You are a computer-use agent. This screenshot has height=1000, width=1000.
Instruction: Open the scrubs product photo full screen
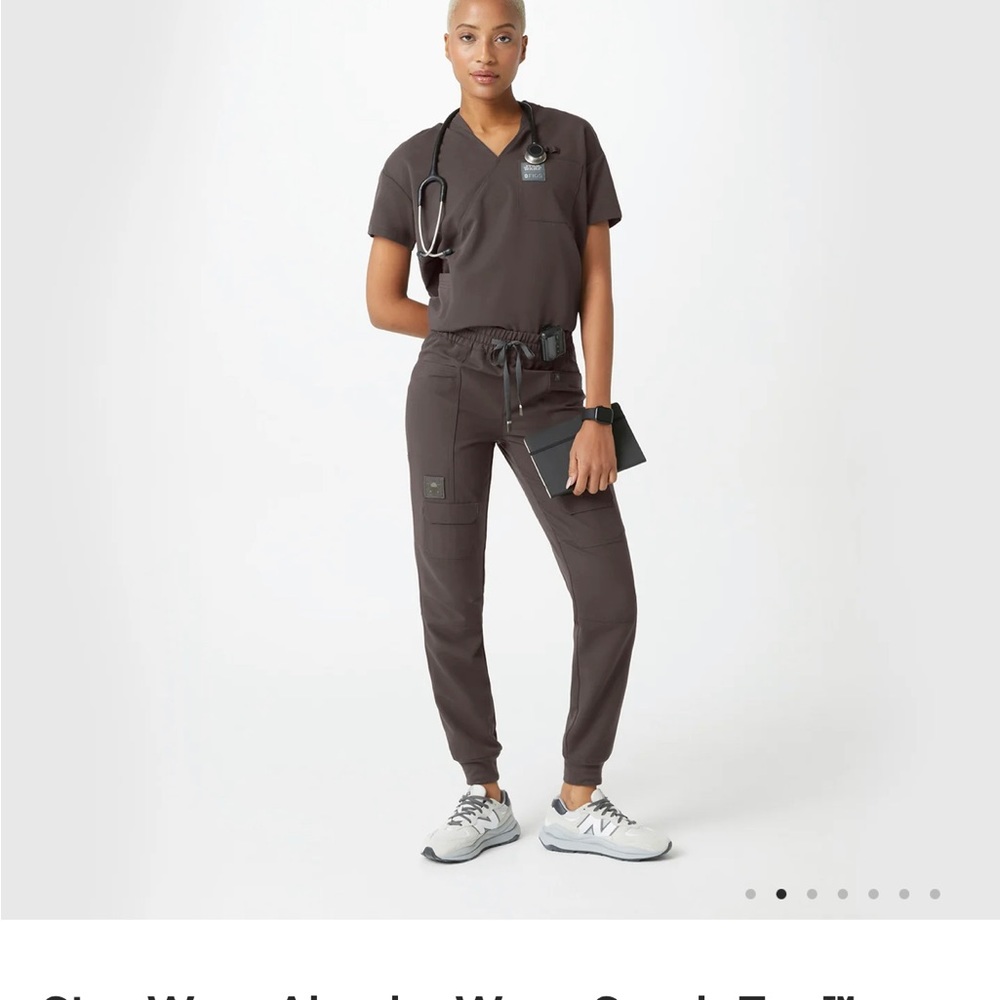(x=500, y=450)
